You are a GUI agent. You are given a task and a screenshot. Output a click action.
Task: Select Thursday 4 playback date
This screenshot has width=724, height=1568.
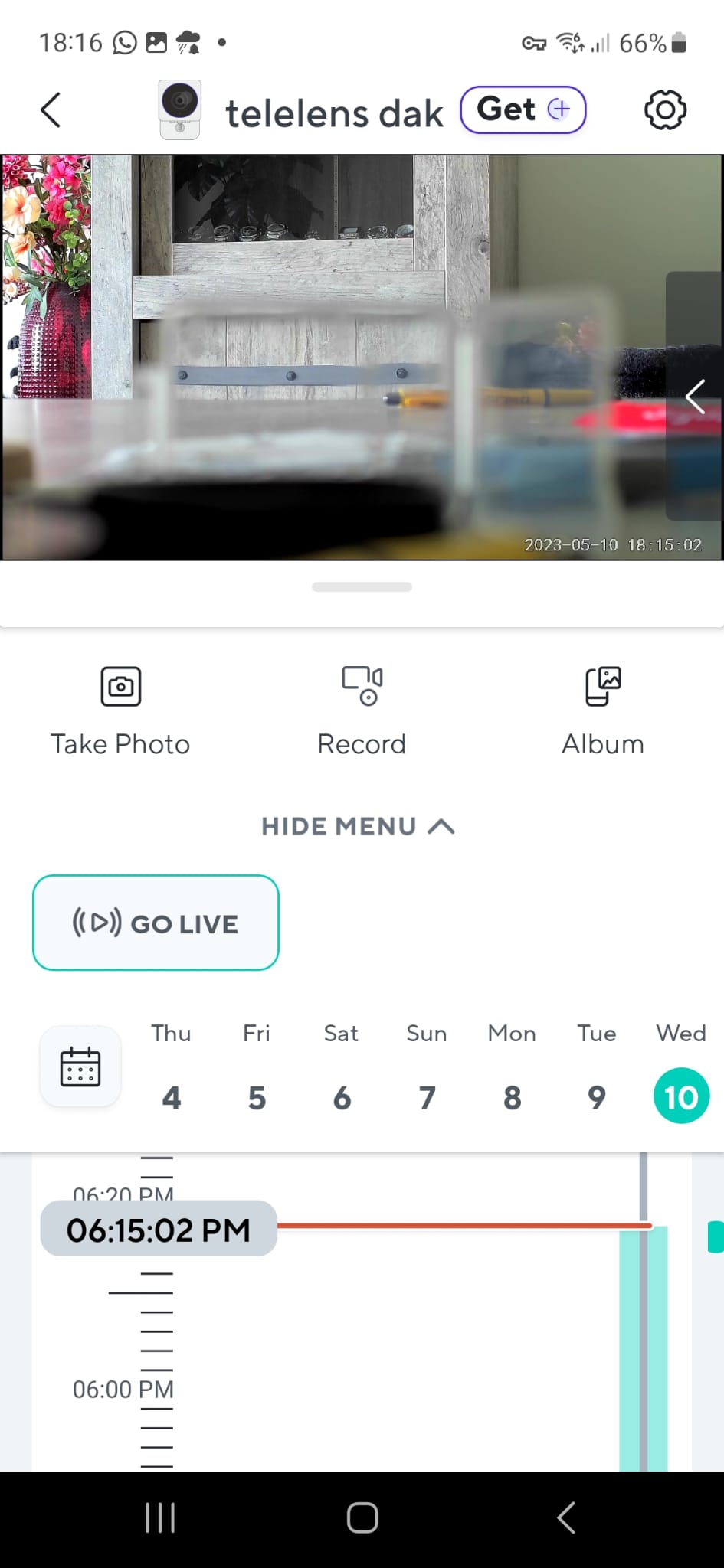click(x=172, y=1097)
